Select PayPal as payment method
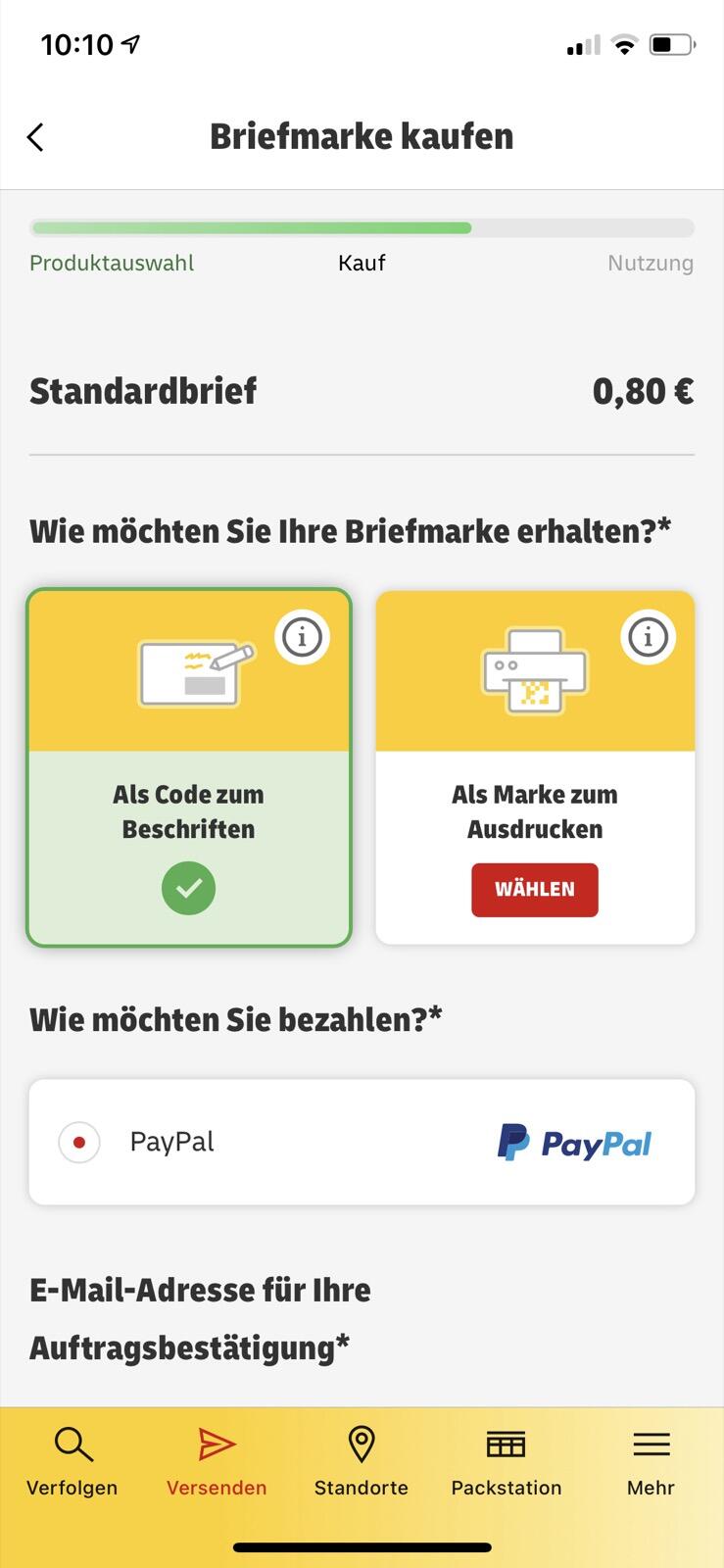Image resolution: width=724 pixels, height=1568 pixels. click(x=79, y=1143)
